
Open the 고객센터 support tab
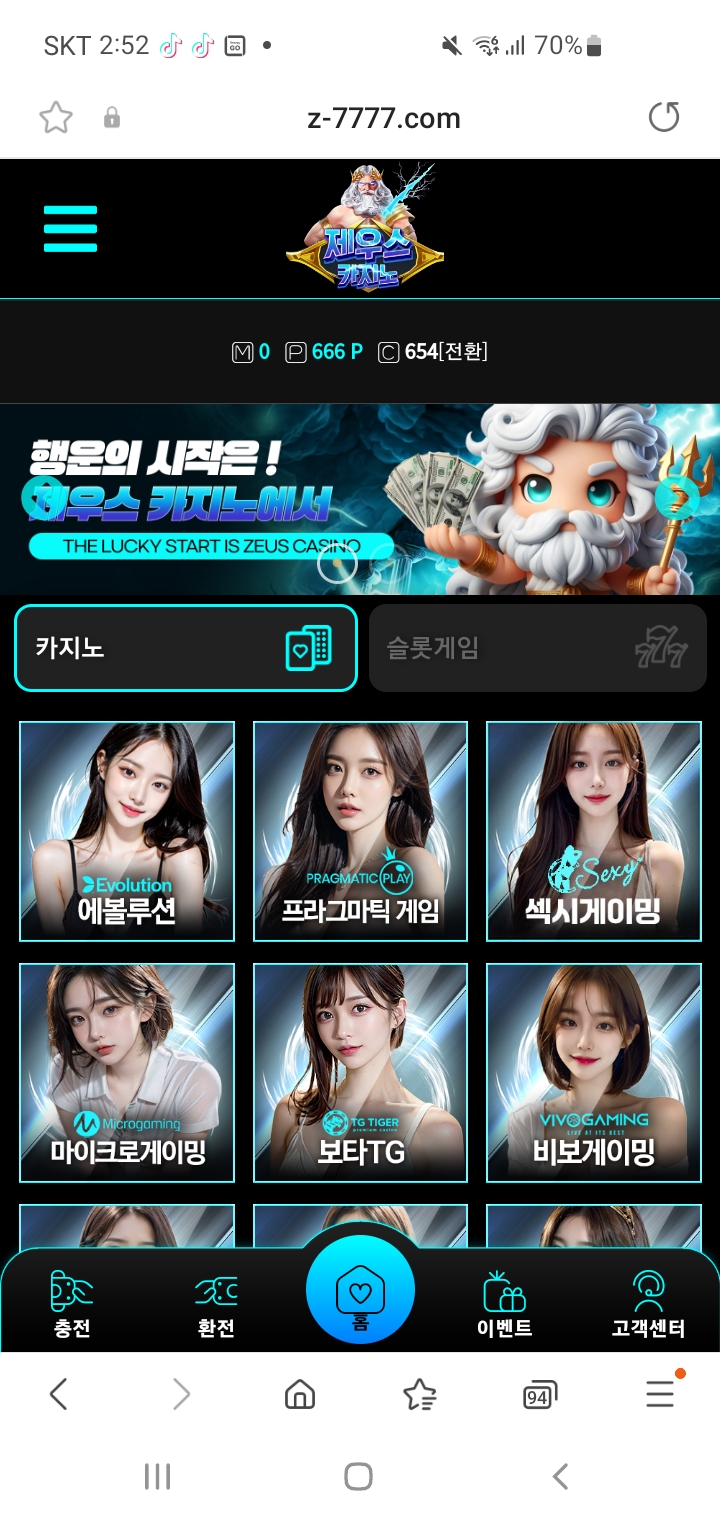click(x=648, y=1304)
